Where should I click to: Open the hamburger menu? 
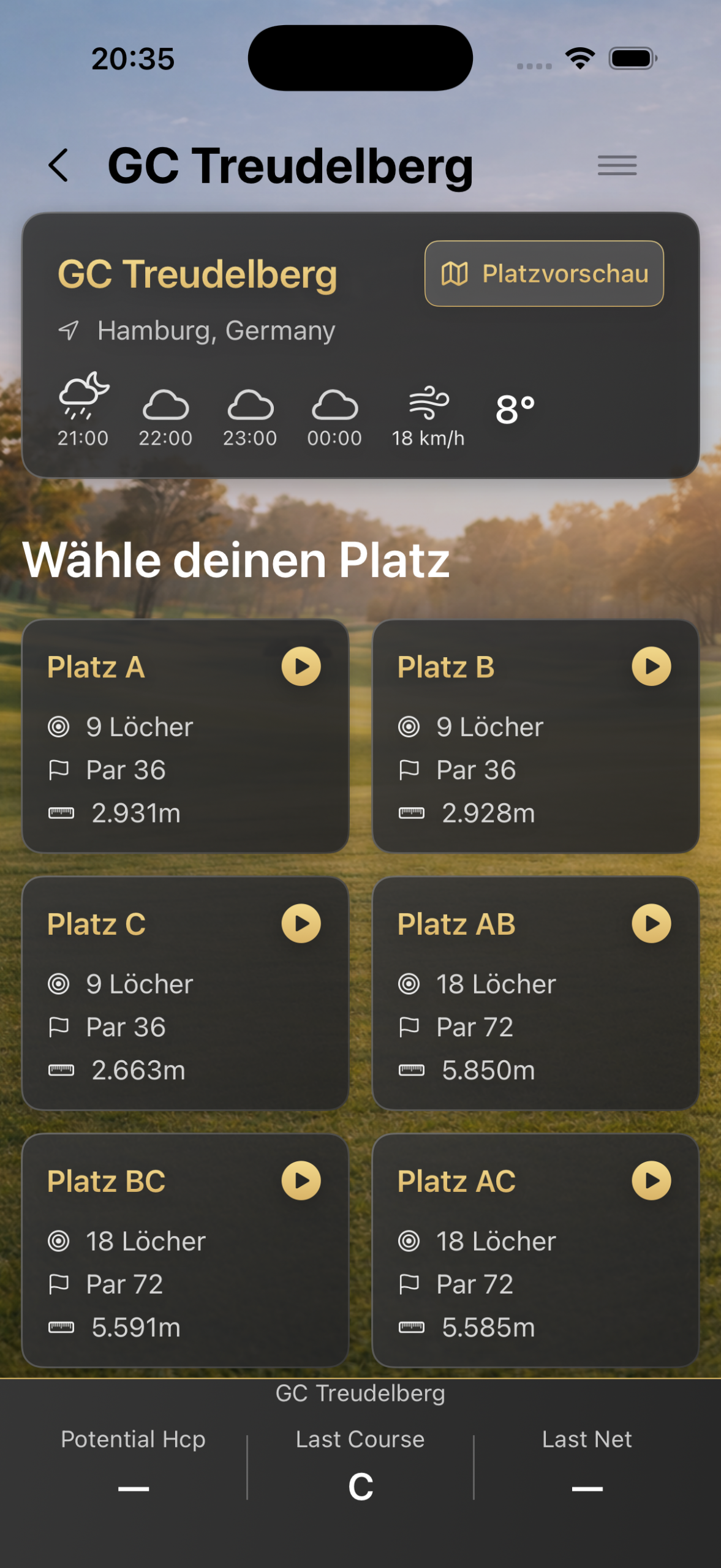[617, 165]
